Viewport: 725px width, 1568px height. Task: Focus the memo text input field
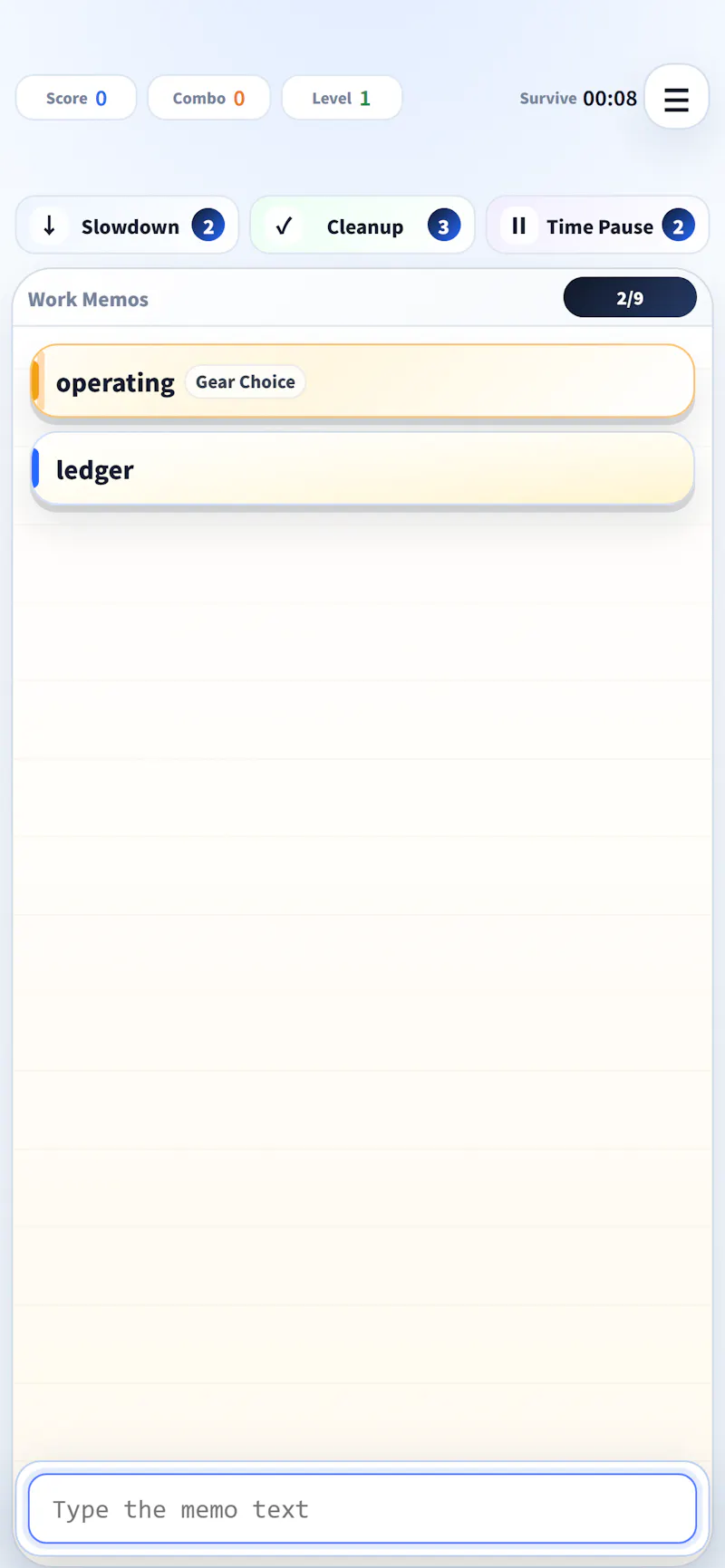(x=362, y=1508)
